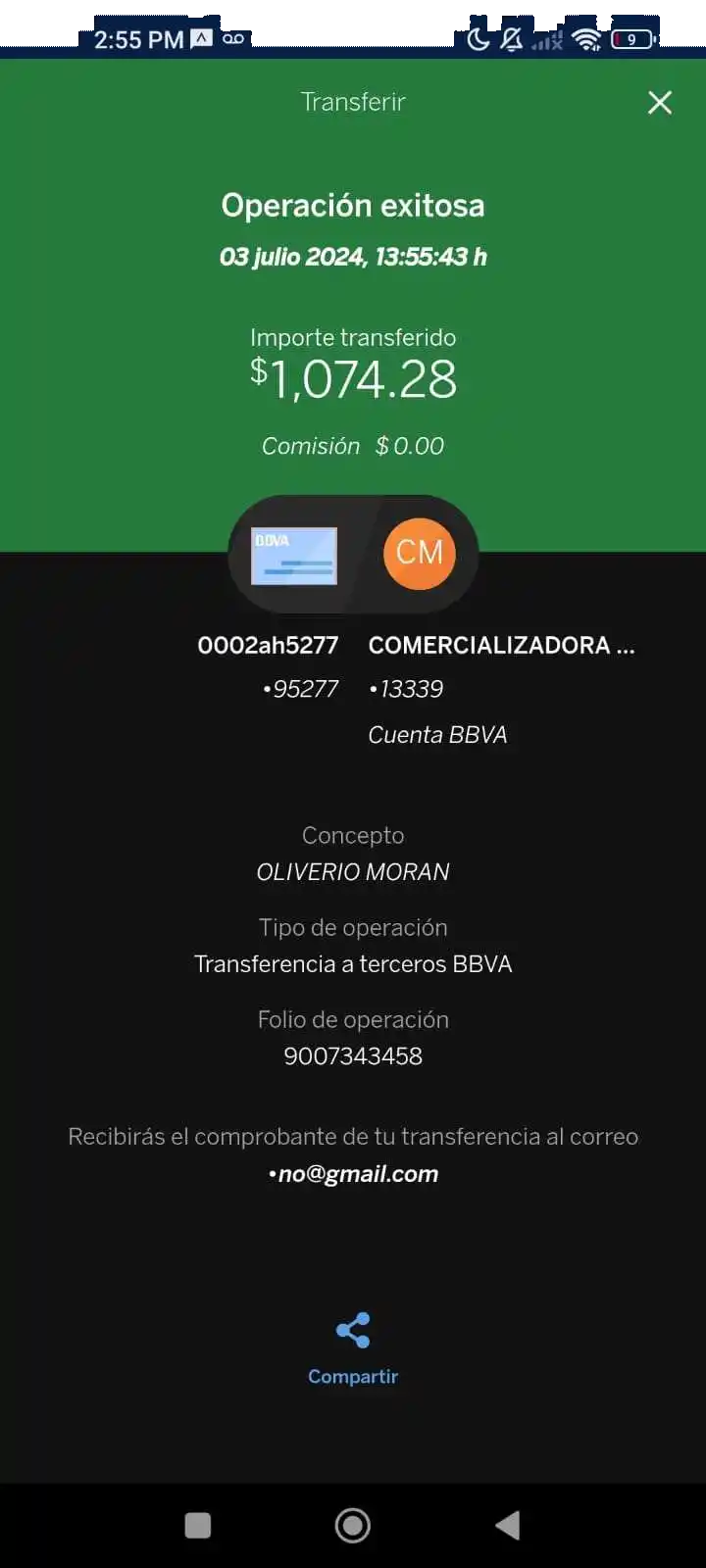Close the transfer confirmation screen
The image size is (706, 1568).
[x=660, y=103]
